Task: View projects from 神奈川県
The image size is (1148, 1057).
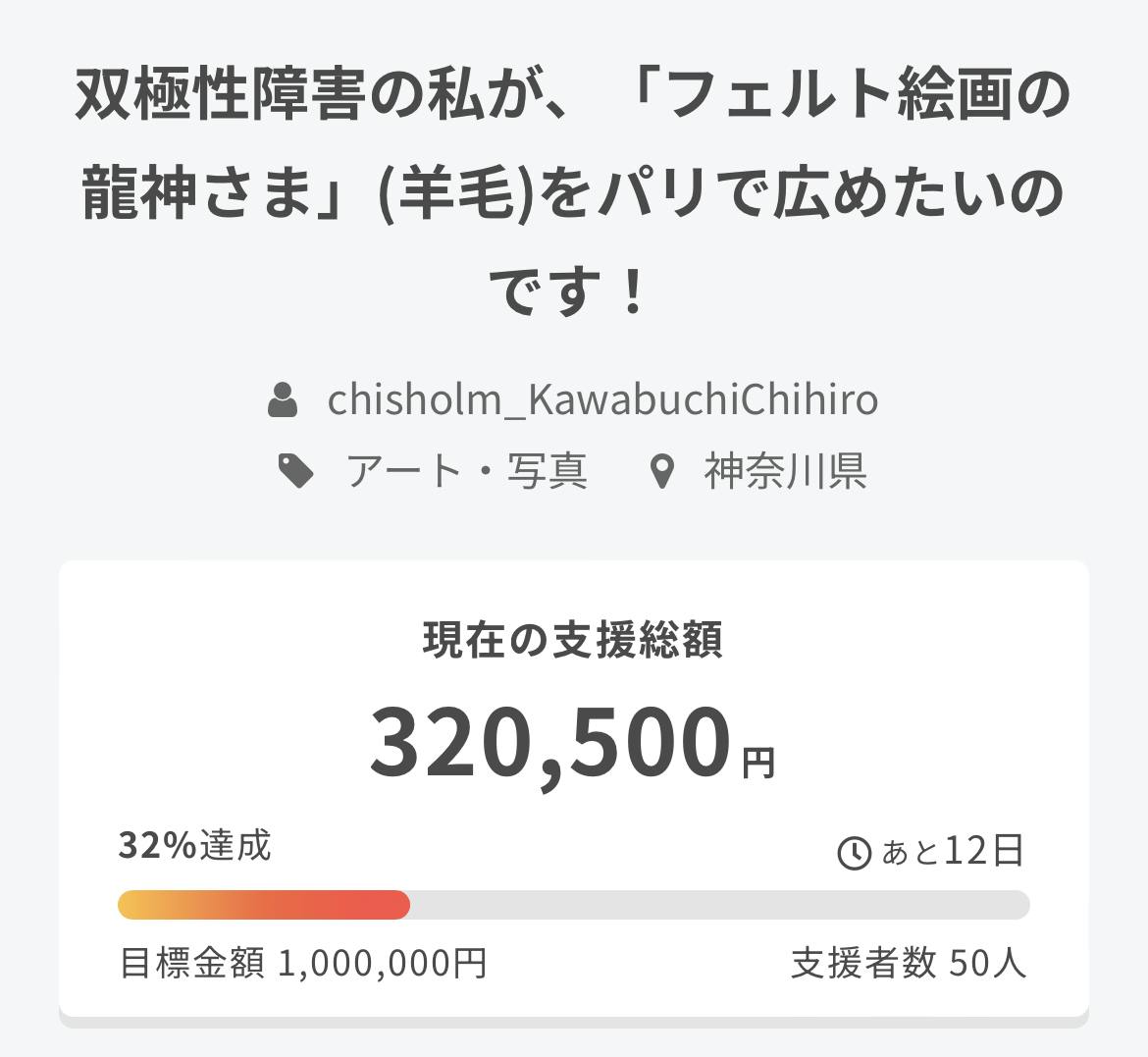Action: pyautogui.click(x=784, y=472)
